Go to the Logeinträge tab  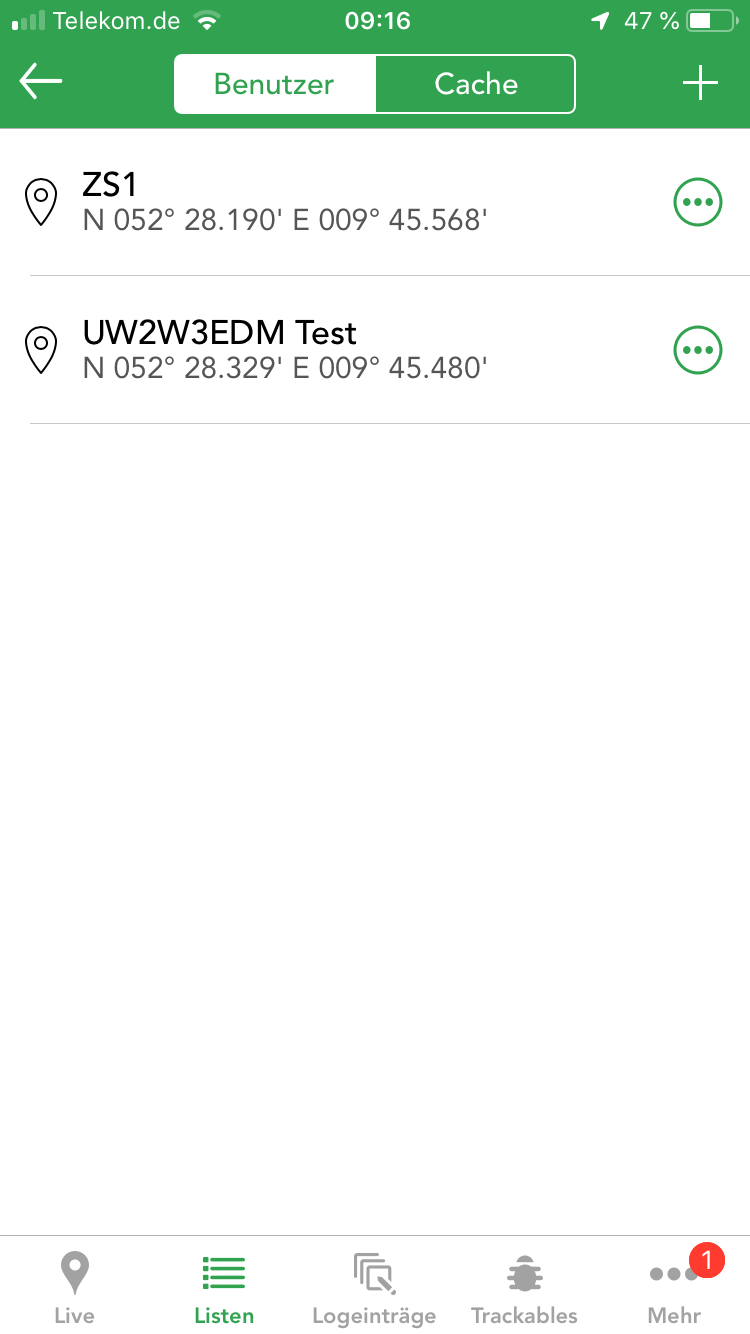[374, 1287]
